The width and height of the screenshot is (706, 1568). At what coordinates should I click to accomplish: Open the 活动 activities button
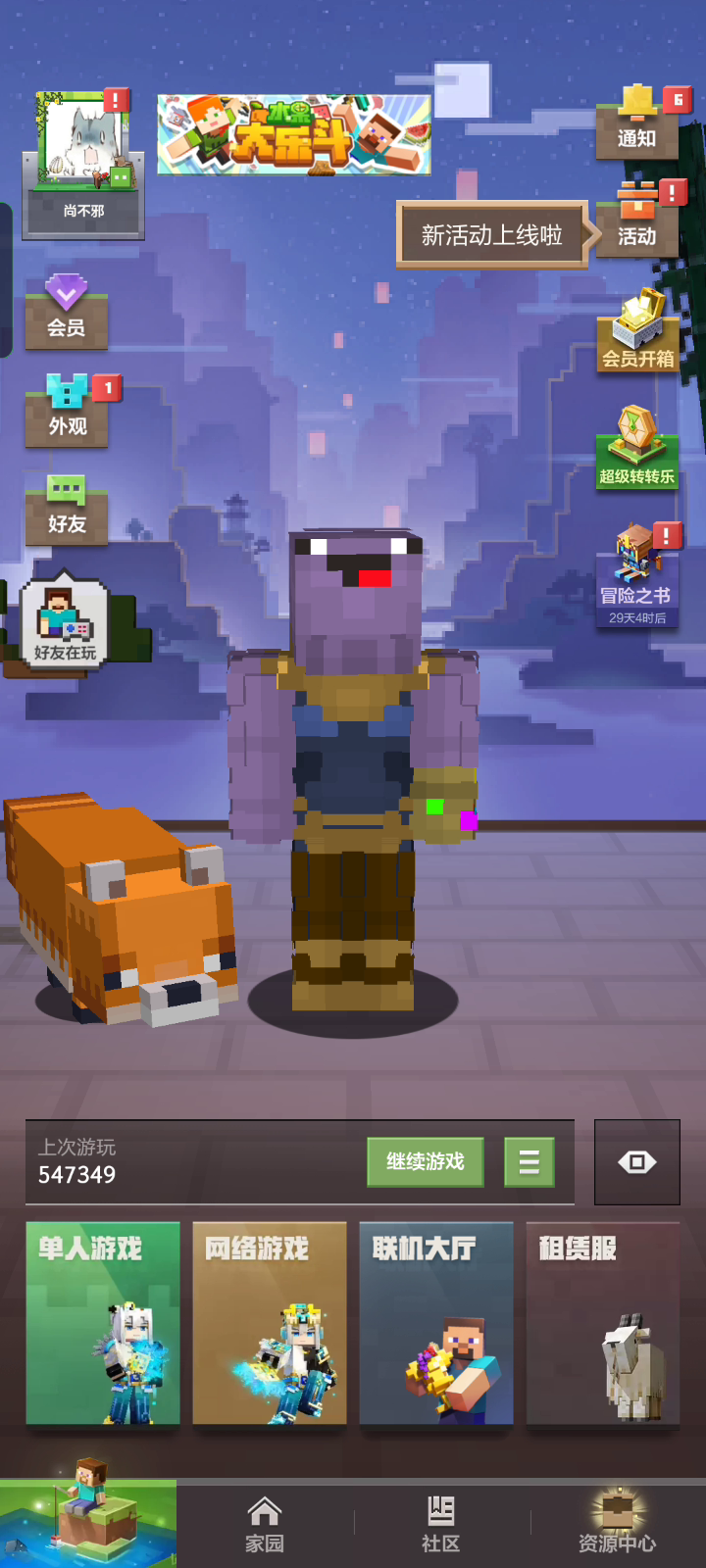[637, 220]
